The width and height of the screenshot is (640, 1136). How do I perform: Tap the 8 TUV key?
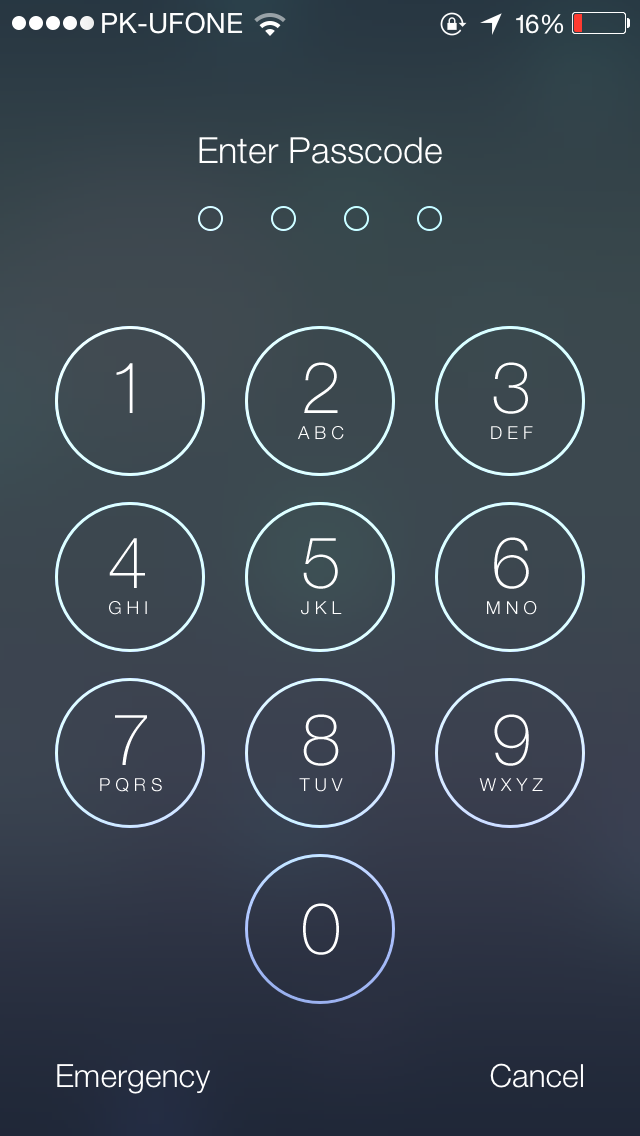click(x=320, y=753)
